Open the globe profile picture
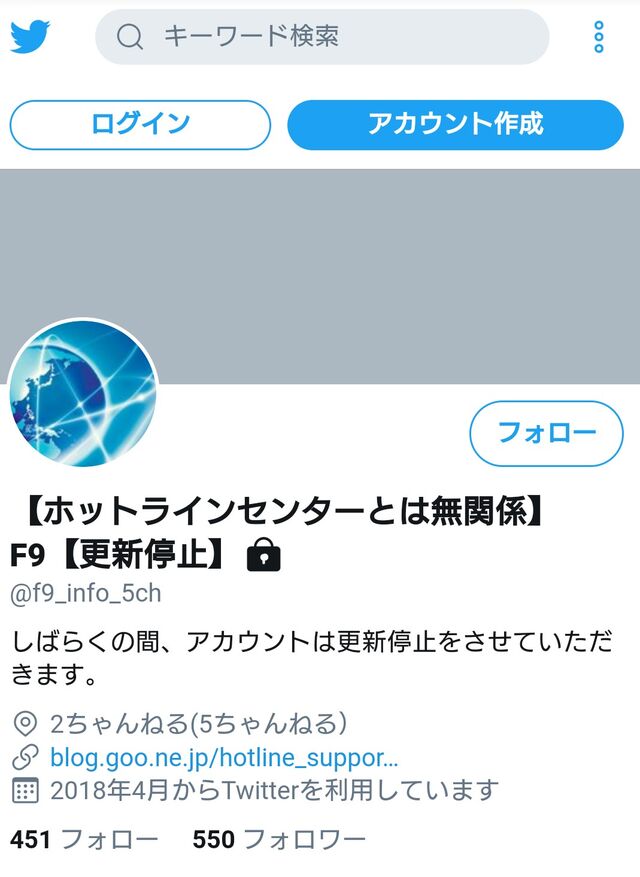Image resolution: width=640 pixels, height=877 pixels. [x=83, y=393]
